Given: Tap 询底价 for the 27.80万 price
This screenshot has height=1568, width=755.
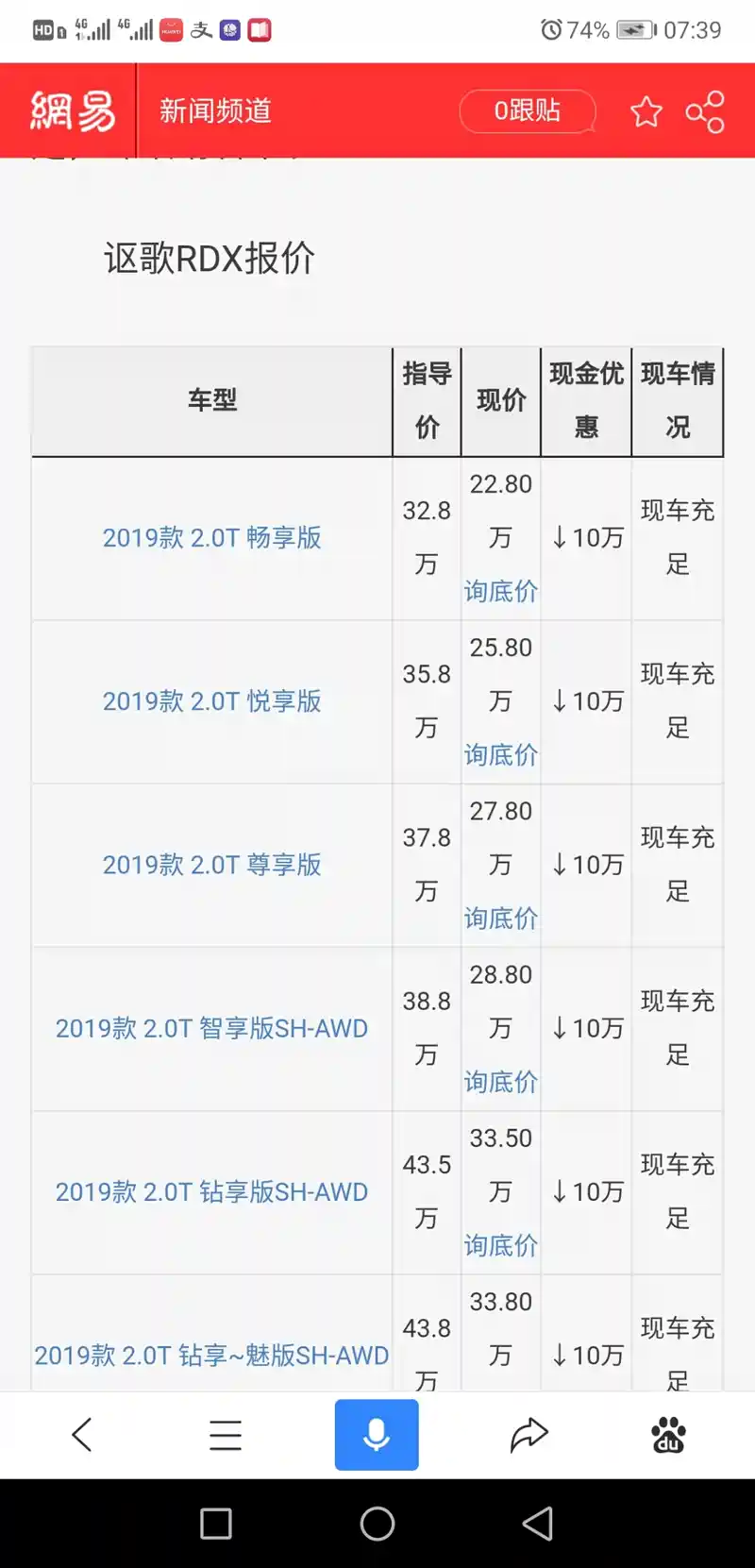Looking at the screenshot, I should click(501, 919).
